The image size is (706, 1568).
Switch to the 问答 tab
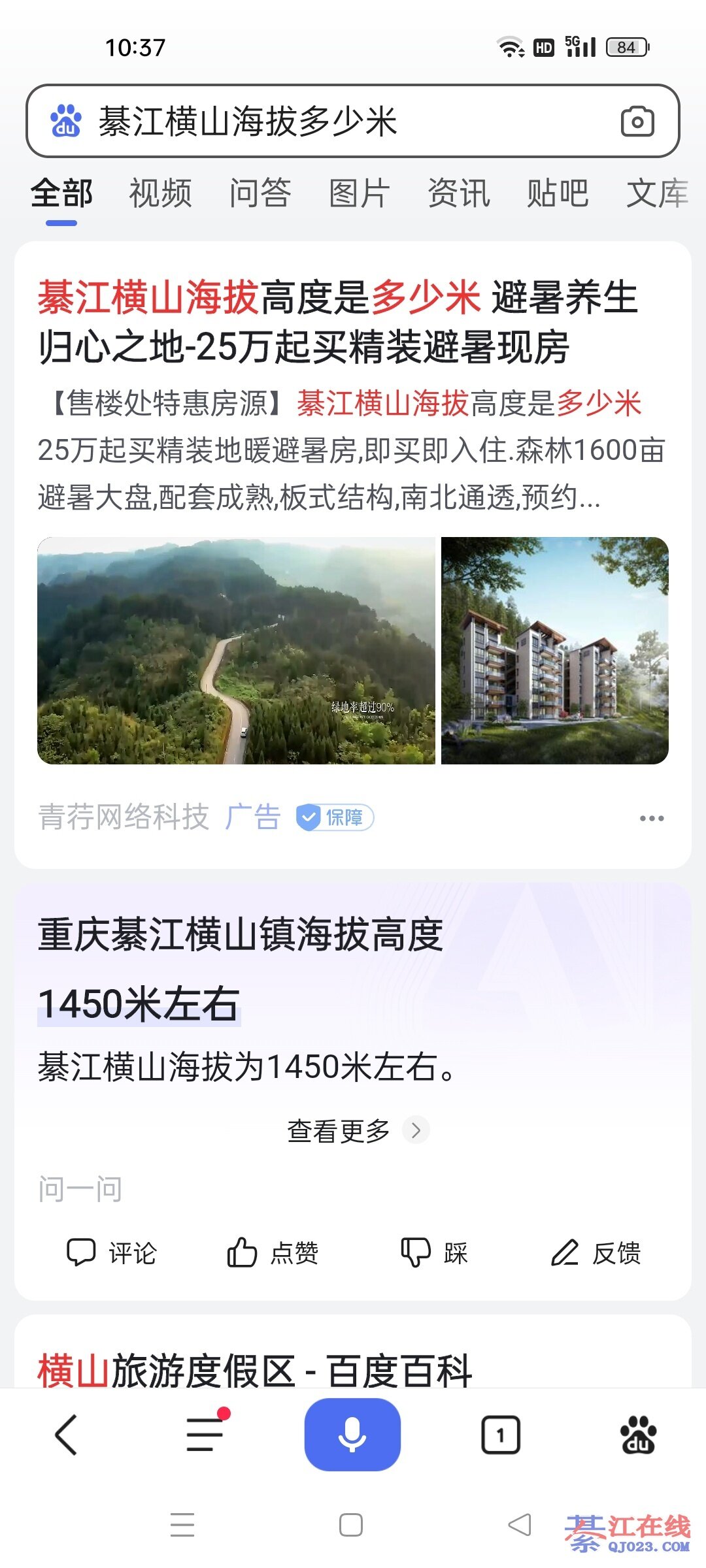[260, 193]
